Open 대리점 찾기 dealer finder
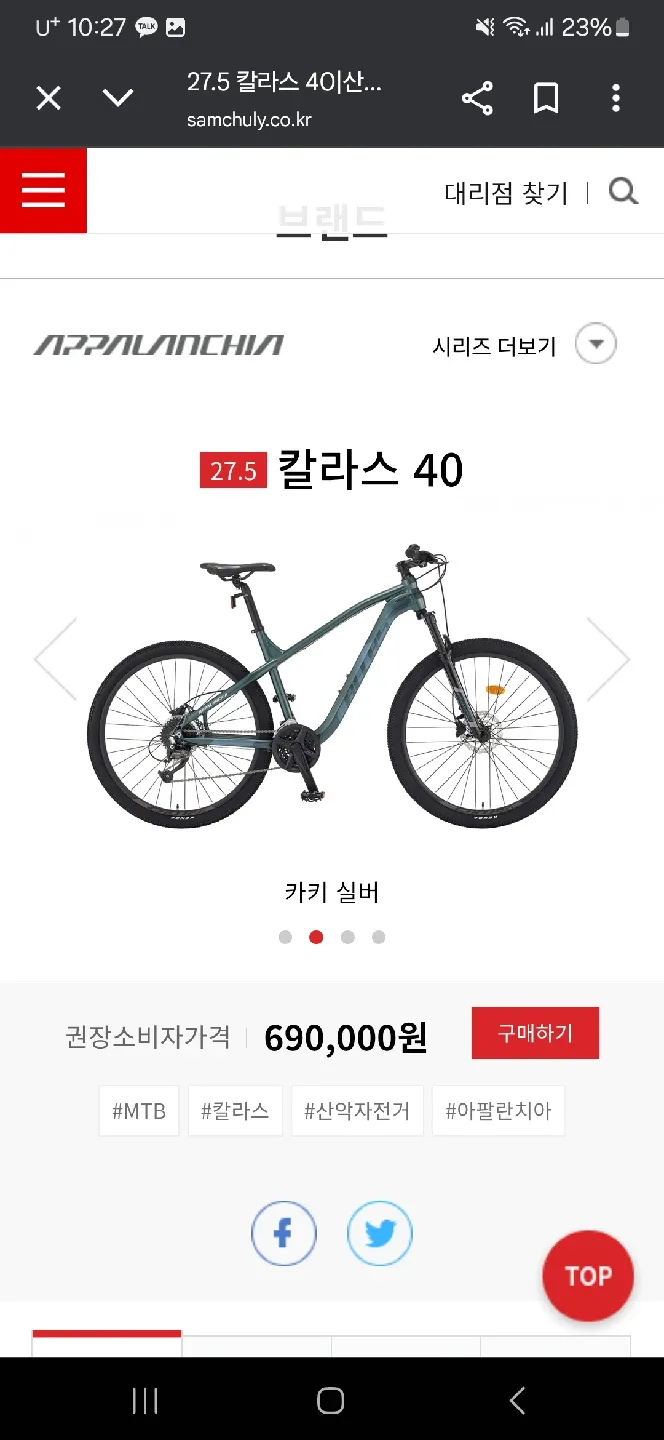 coord(506,192)
